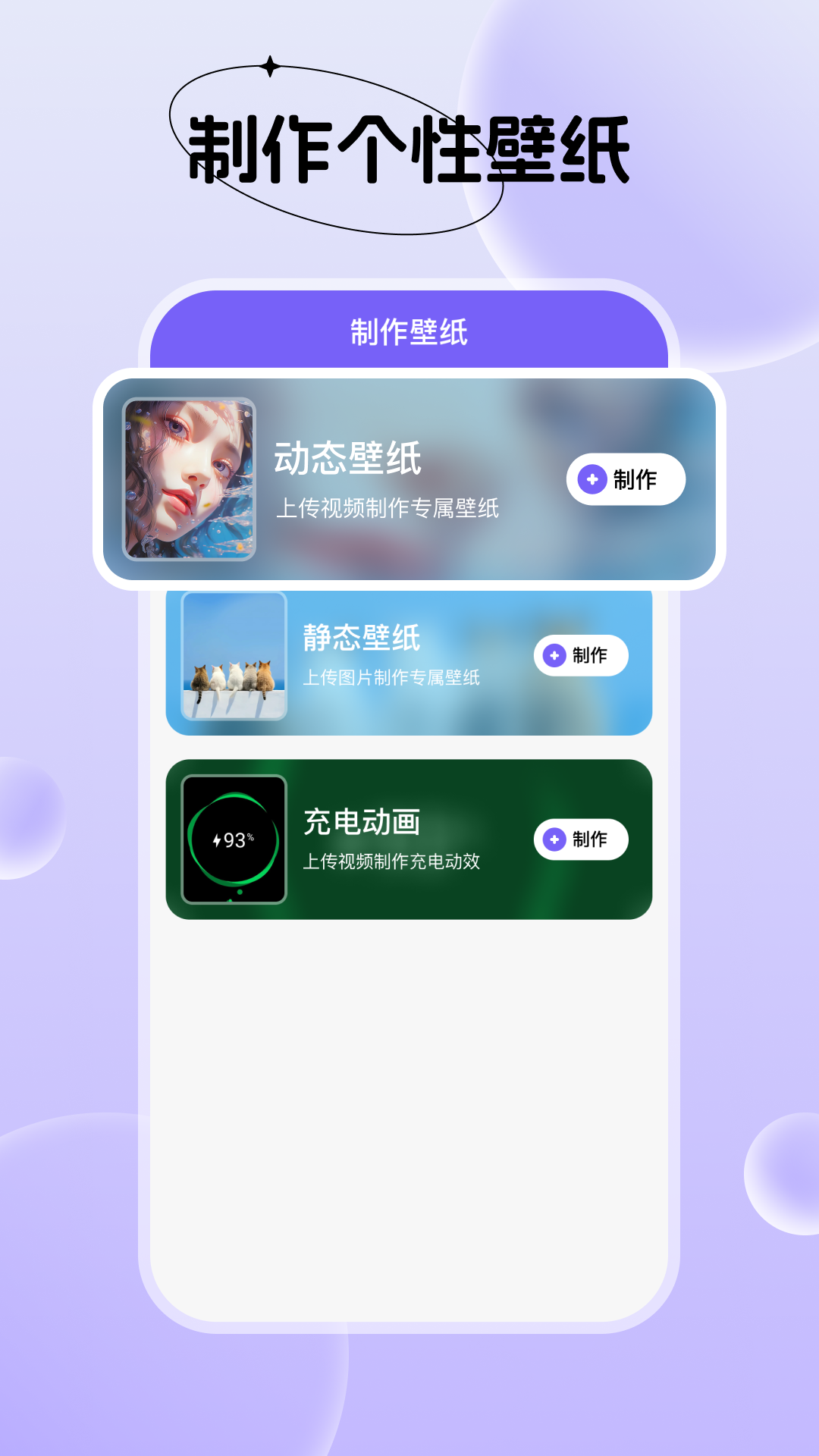Click the 制作 button for 充电动画
Image resolution: width=819 pixels, height=1456 pixels.
580,839
